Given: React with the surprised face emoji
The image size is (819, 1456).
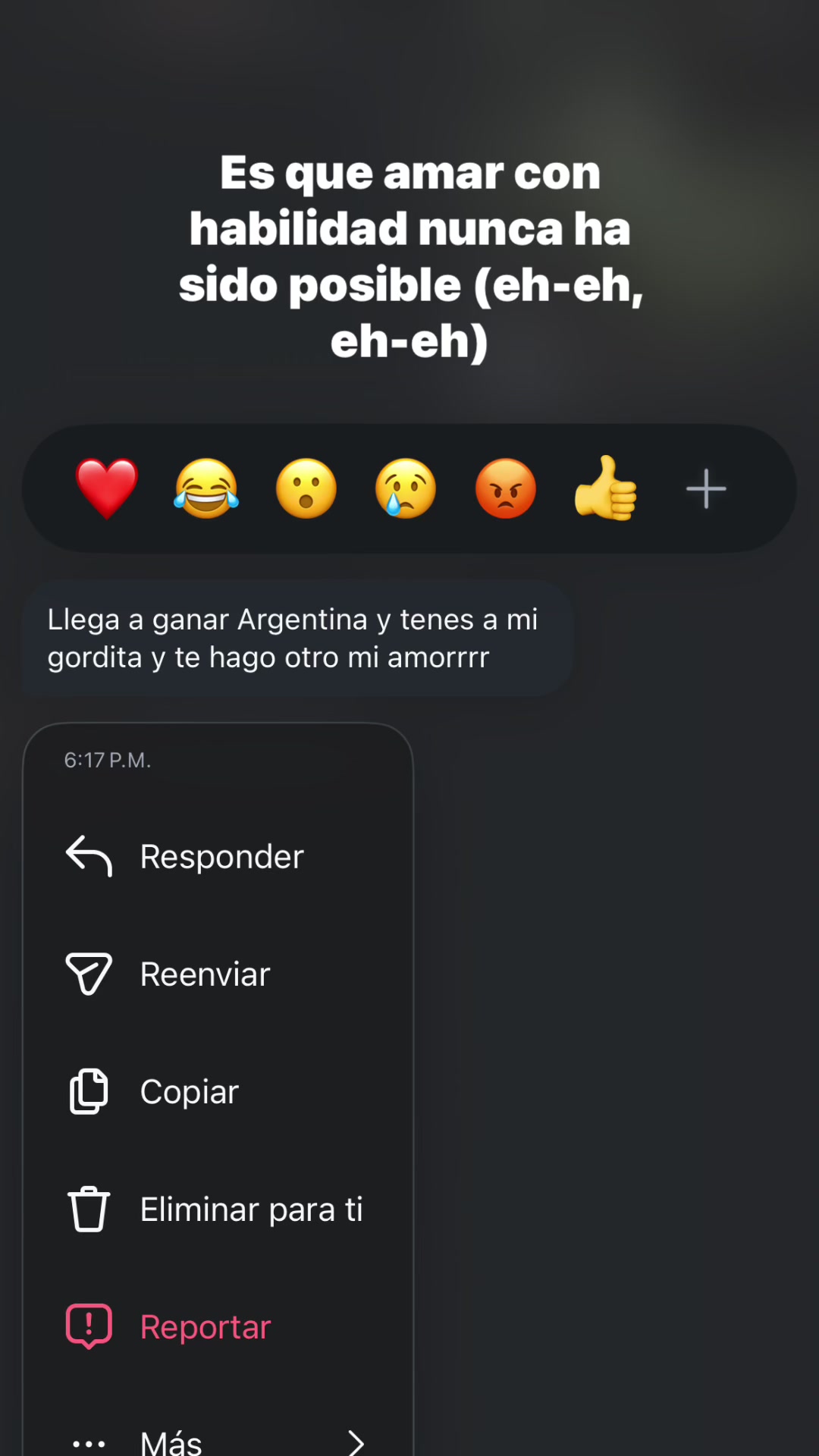Looking at the screenshot, I should coord(306,488).
